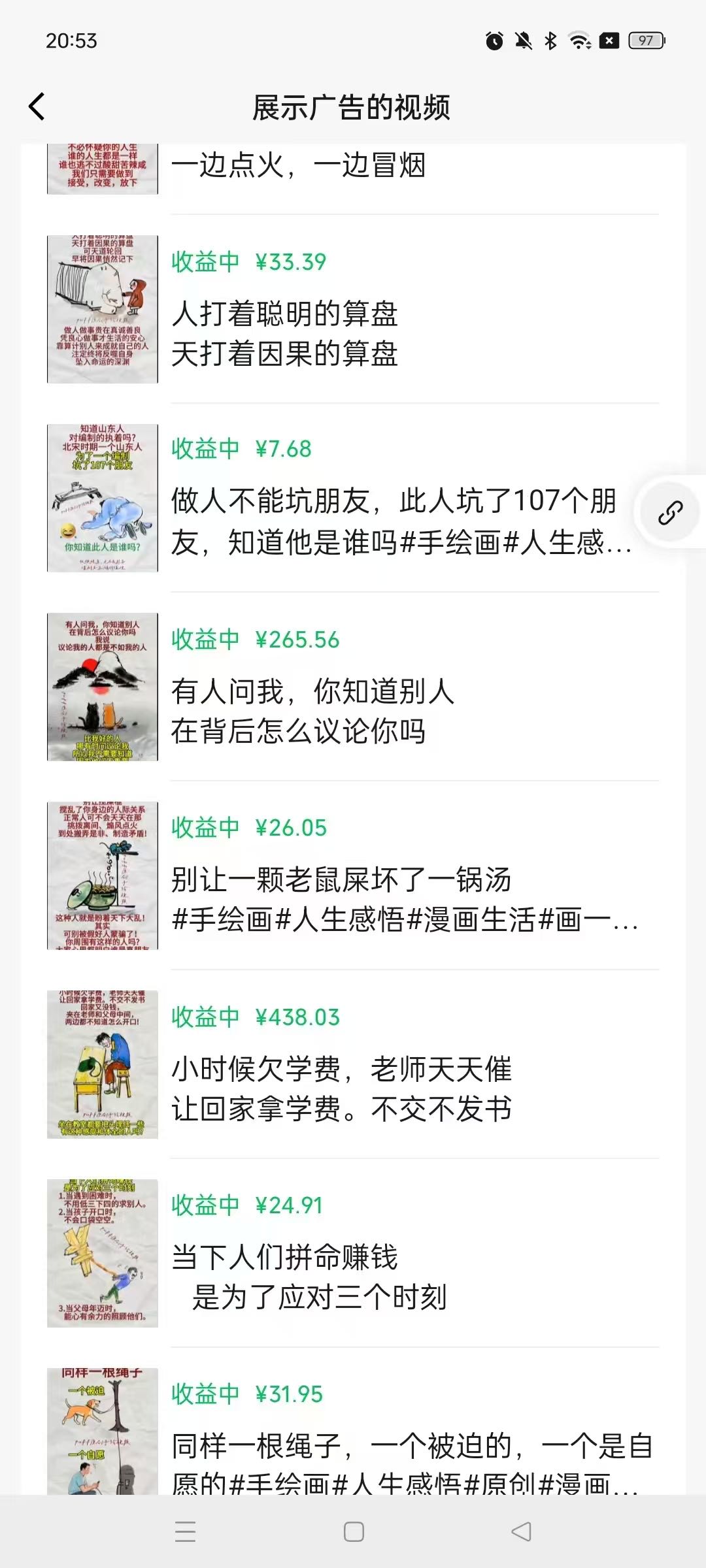Open recent apps from navigation bar

[186, 1532]
